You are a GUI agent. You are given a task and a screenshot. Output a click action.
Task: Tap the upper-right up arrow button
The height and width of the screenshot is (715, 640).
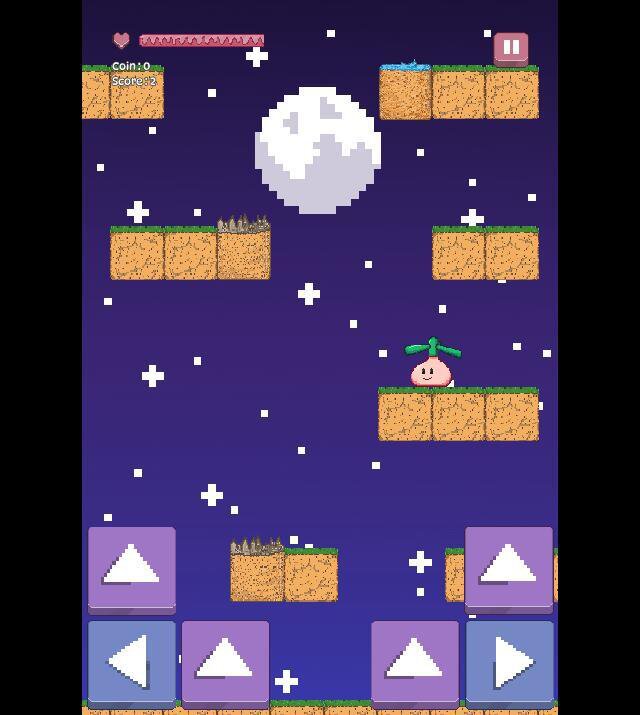pyautogui.click(x=508, y=566)
